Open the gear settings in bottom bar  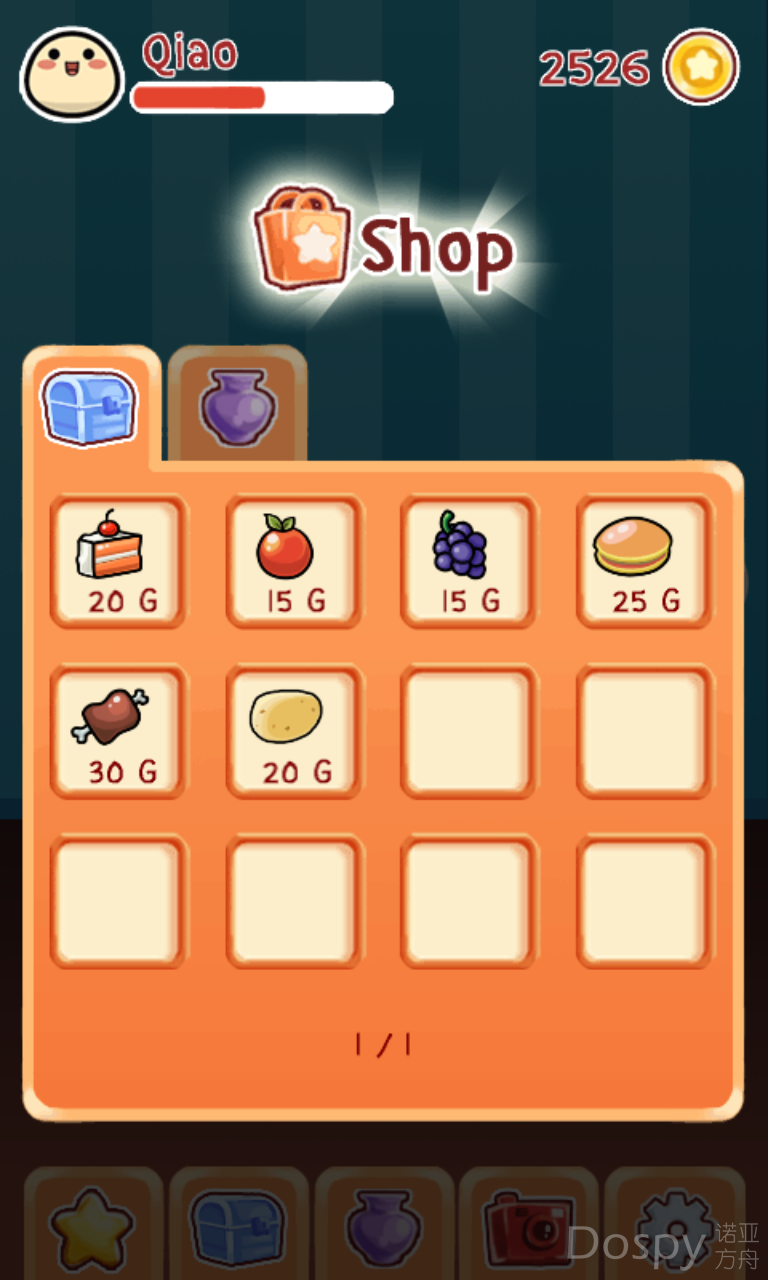(674, 1228)
